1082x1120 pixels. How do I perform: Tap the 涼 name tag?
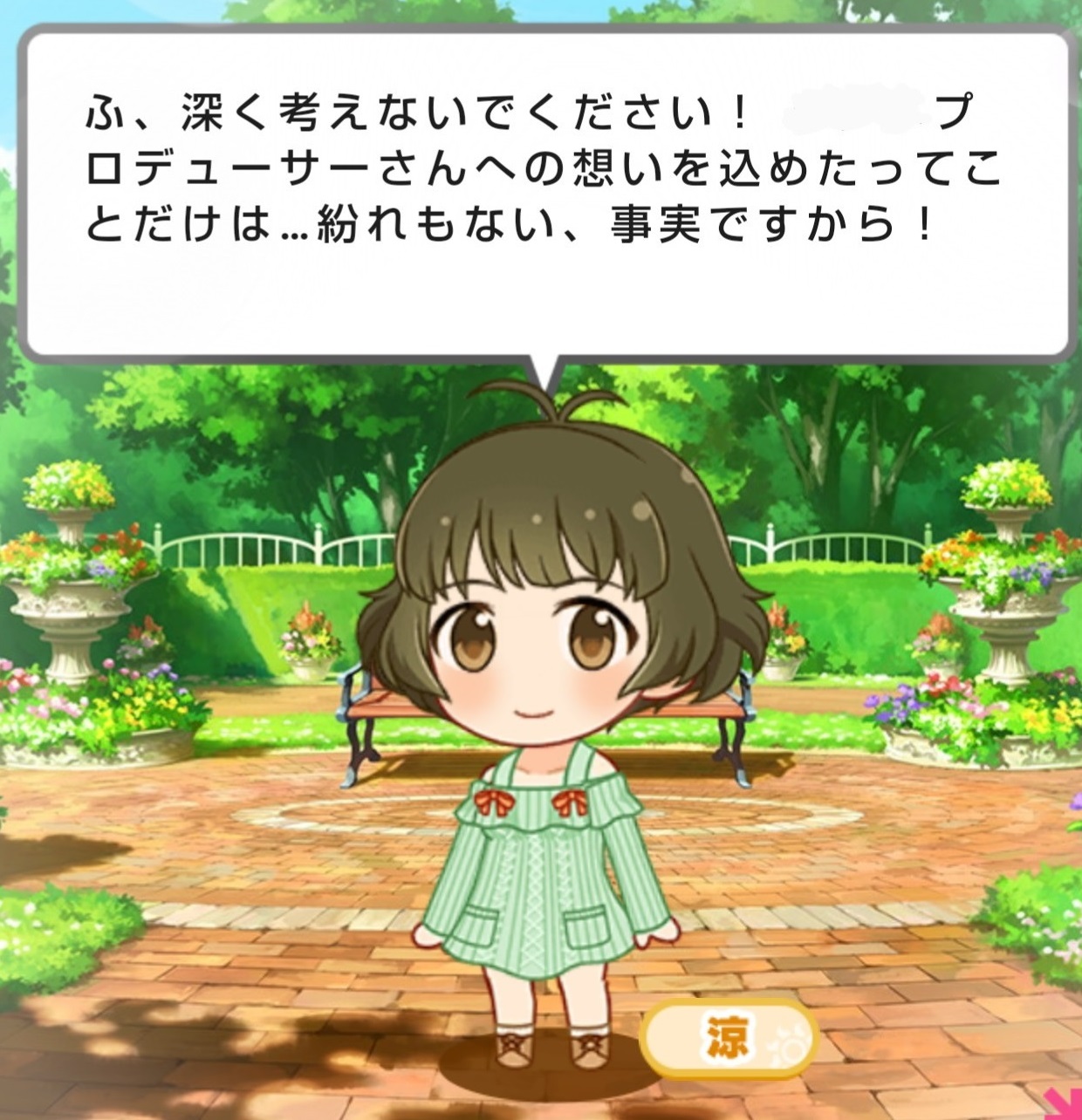(x=728, y=1038)
